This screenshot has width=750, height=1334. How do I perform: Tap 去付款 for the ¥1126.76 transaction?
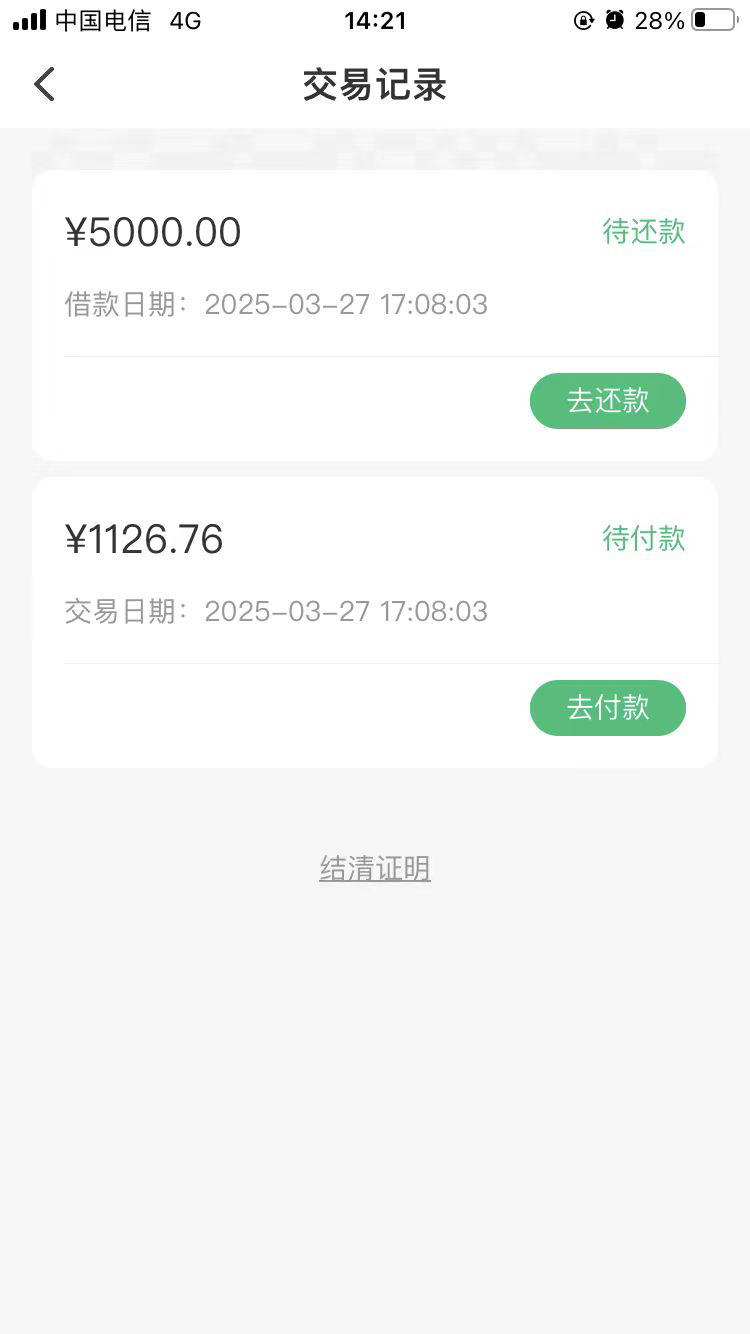point(608,708)
